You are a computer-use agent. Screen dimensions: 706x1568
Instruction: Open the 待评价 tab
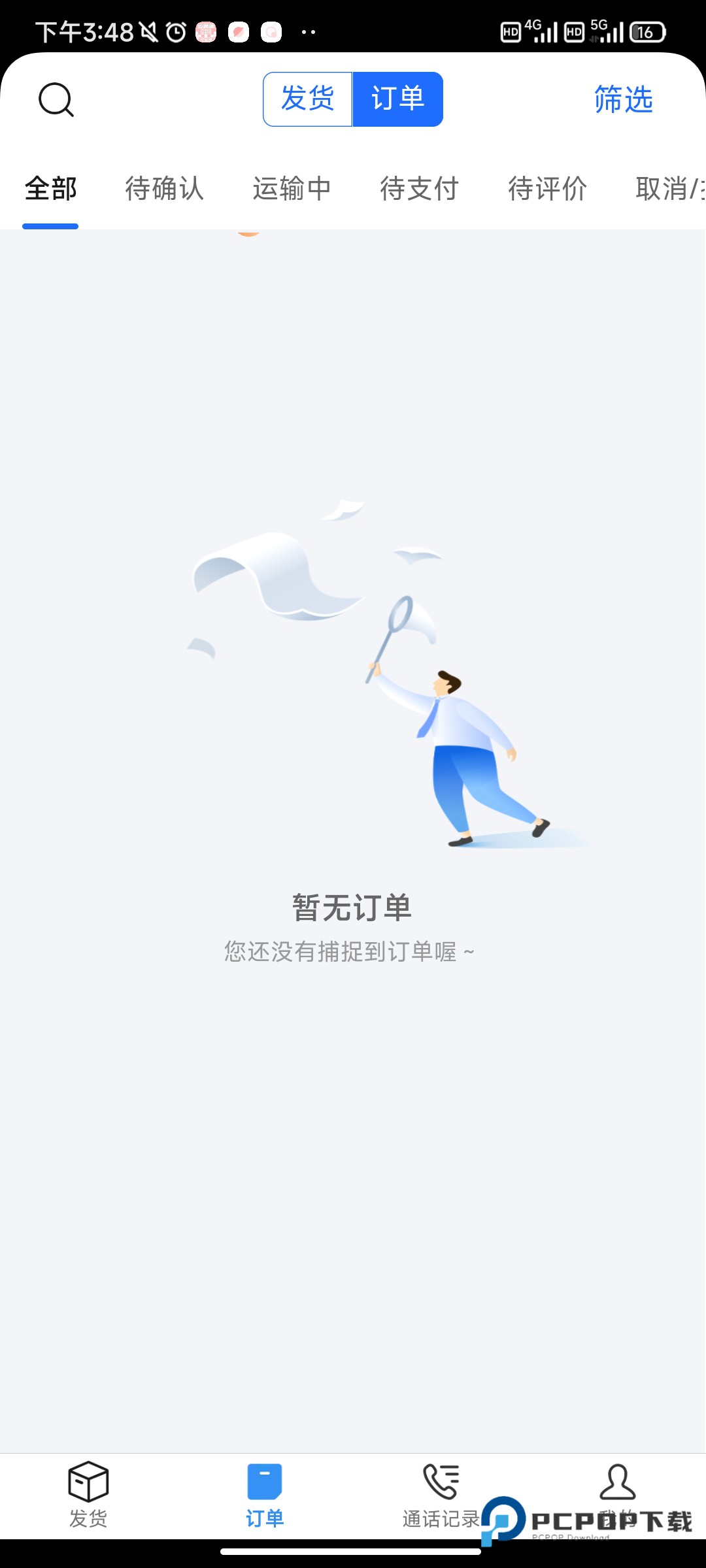[548, 189]
